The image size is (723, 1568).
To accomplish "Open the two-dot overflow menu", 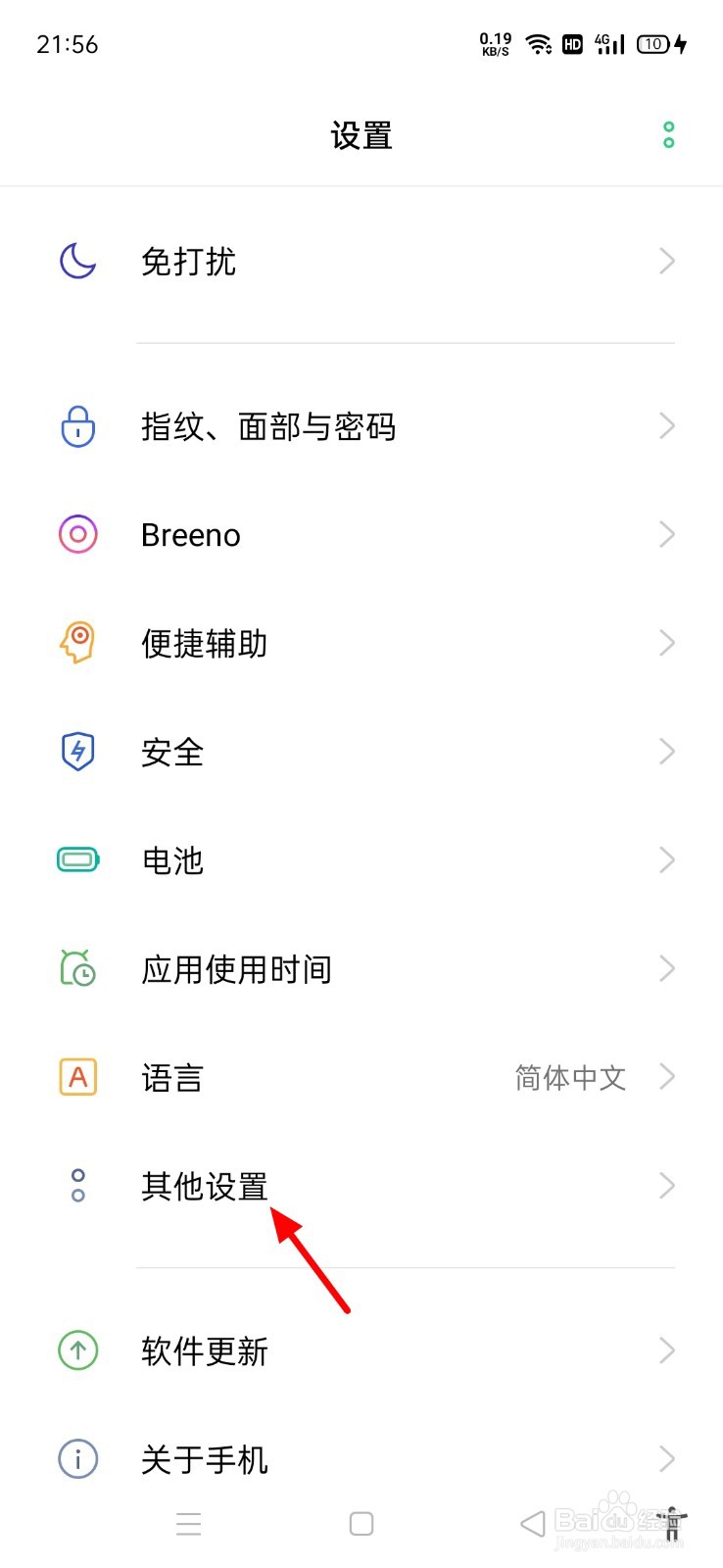I will point(668,135).
